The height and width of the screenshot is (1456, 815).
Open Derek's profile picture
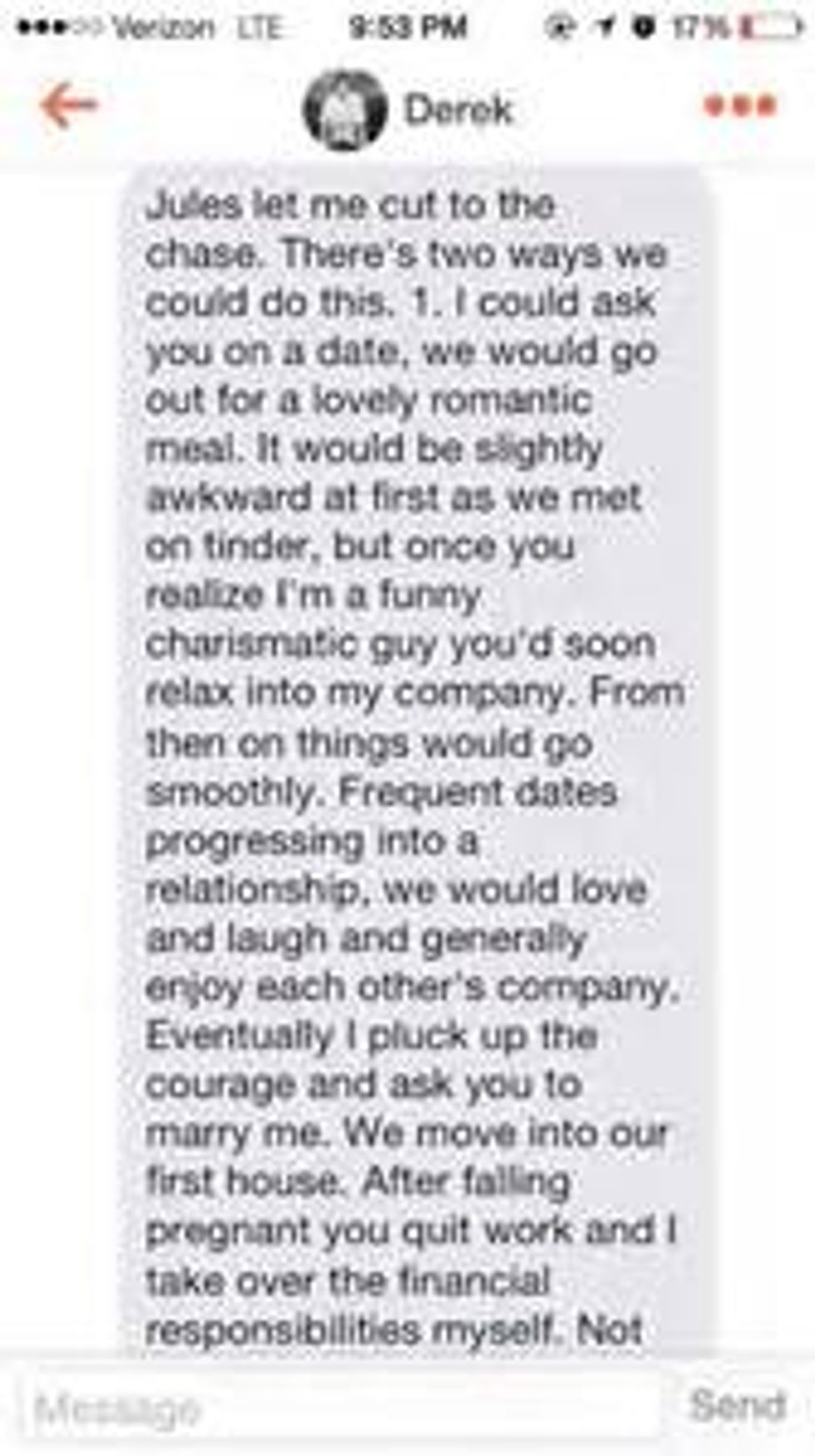click(x=345, y=109)
